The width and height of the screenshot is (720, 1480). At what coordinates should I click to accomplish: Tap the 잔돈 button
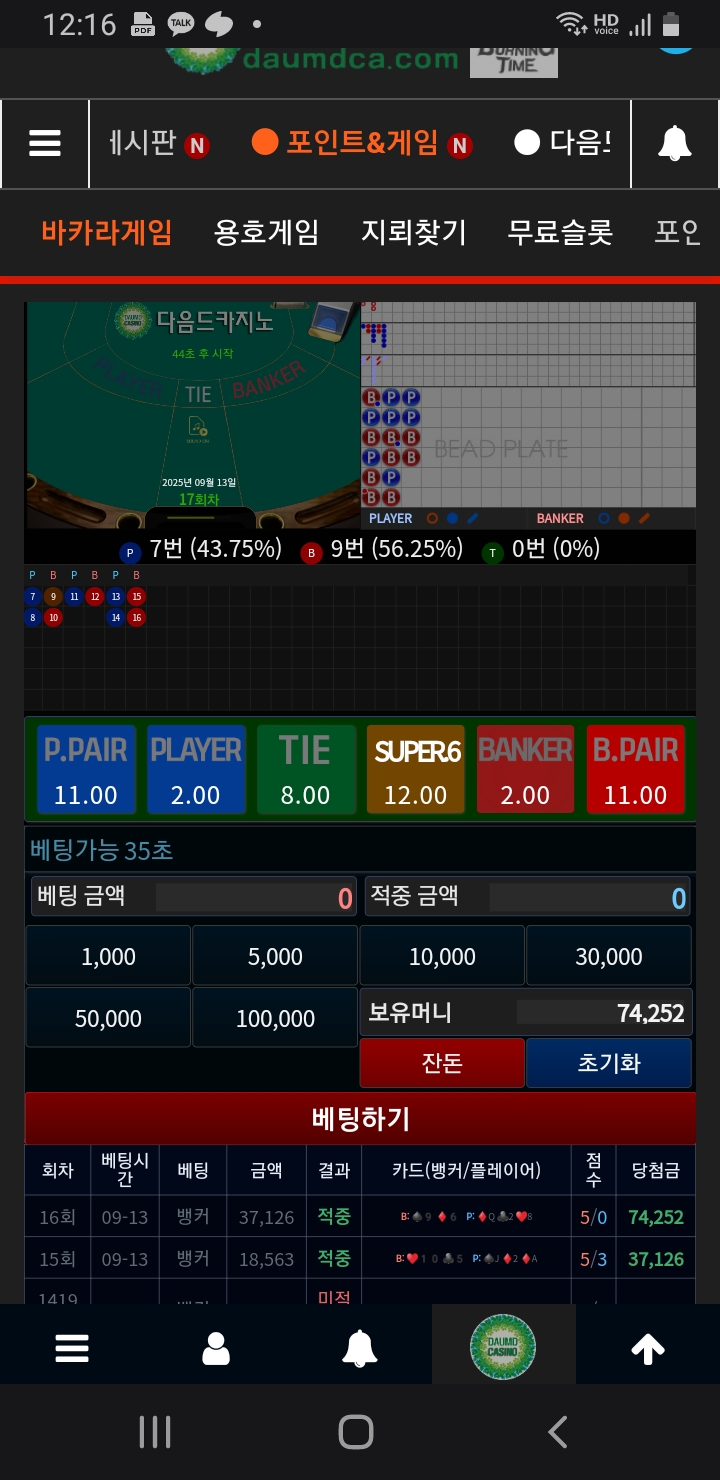pos(442,1062)
